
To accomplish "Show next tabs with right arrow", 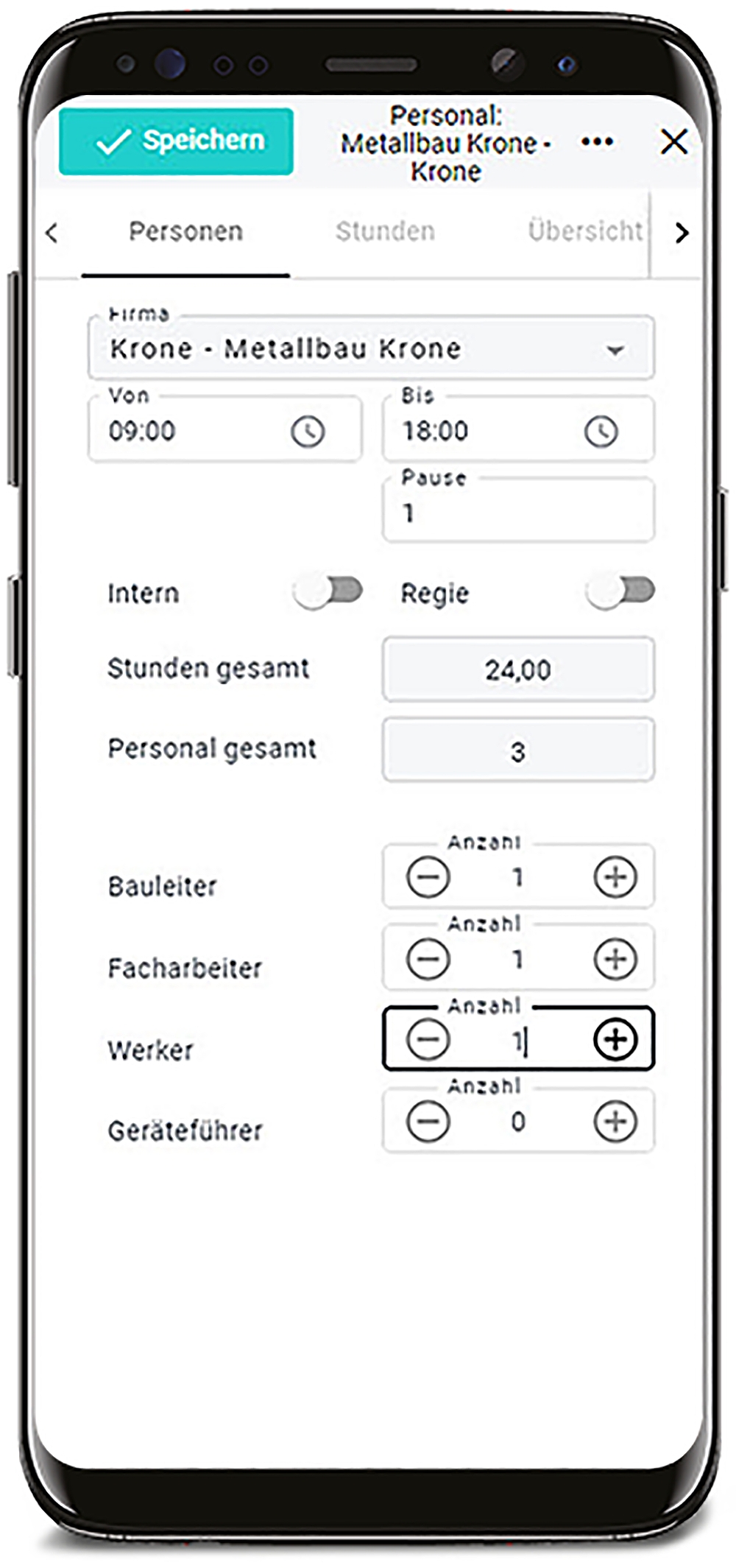I will pyautogui.click(x=682, y=233).
